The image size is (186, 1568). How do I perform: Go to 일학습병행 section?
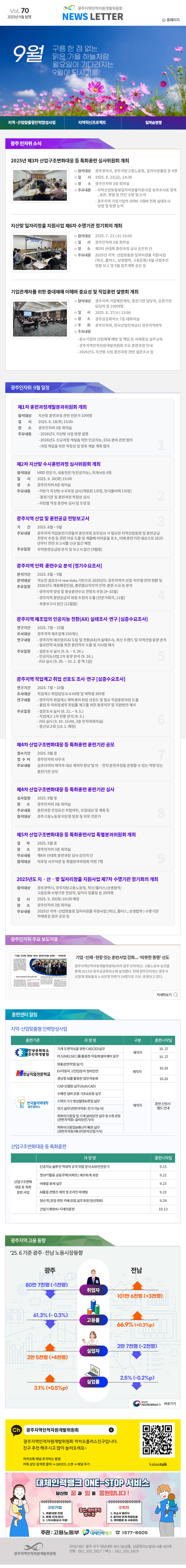pyautogui.click(x=153, y=122)
